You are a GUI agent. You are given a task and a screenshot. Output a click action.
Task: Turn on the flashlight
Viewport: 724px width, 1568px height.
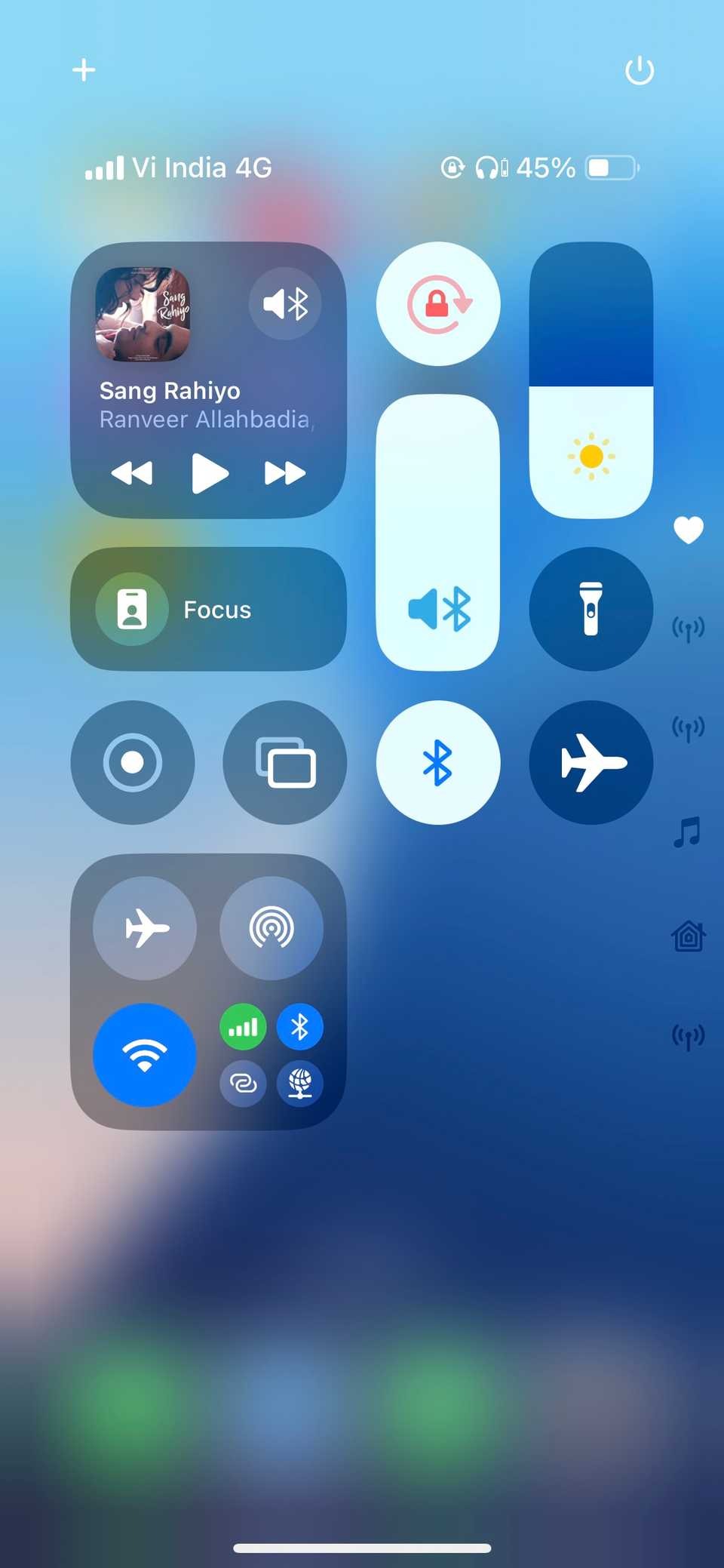click(591, 609)
